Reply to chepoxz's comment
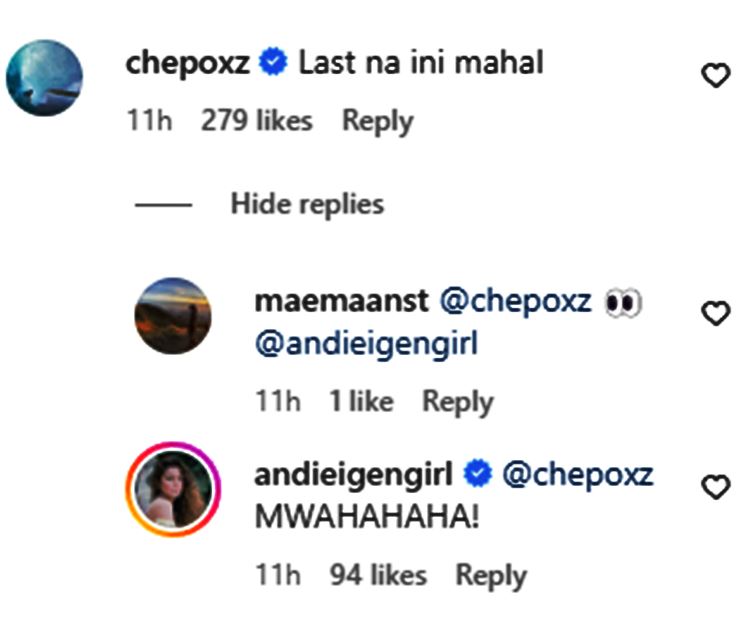 [377, 121]
